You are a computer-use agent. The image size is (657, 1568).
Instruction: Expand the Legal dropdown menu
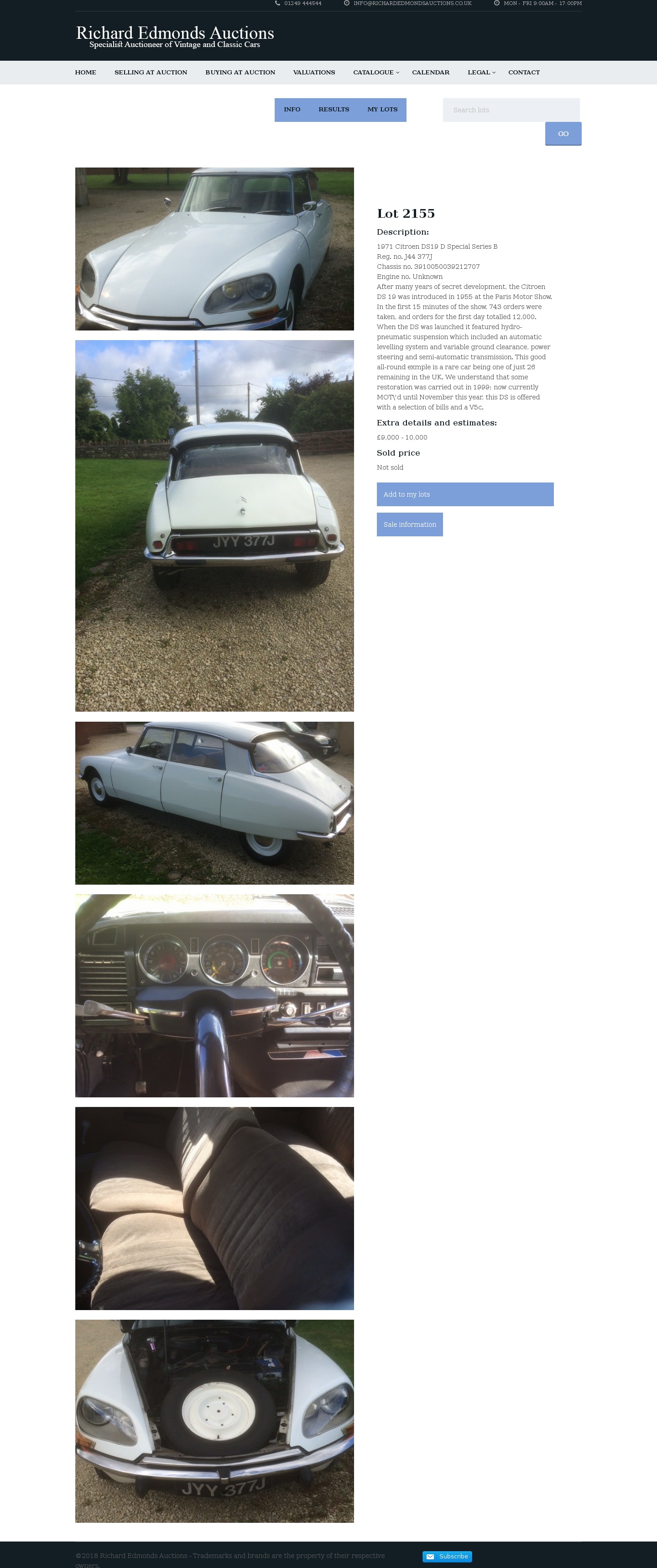(480, 73)
